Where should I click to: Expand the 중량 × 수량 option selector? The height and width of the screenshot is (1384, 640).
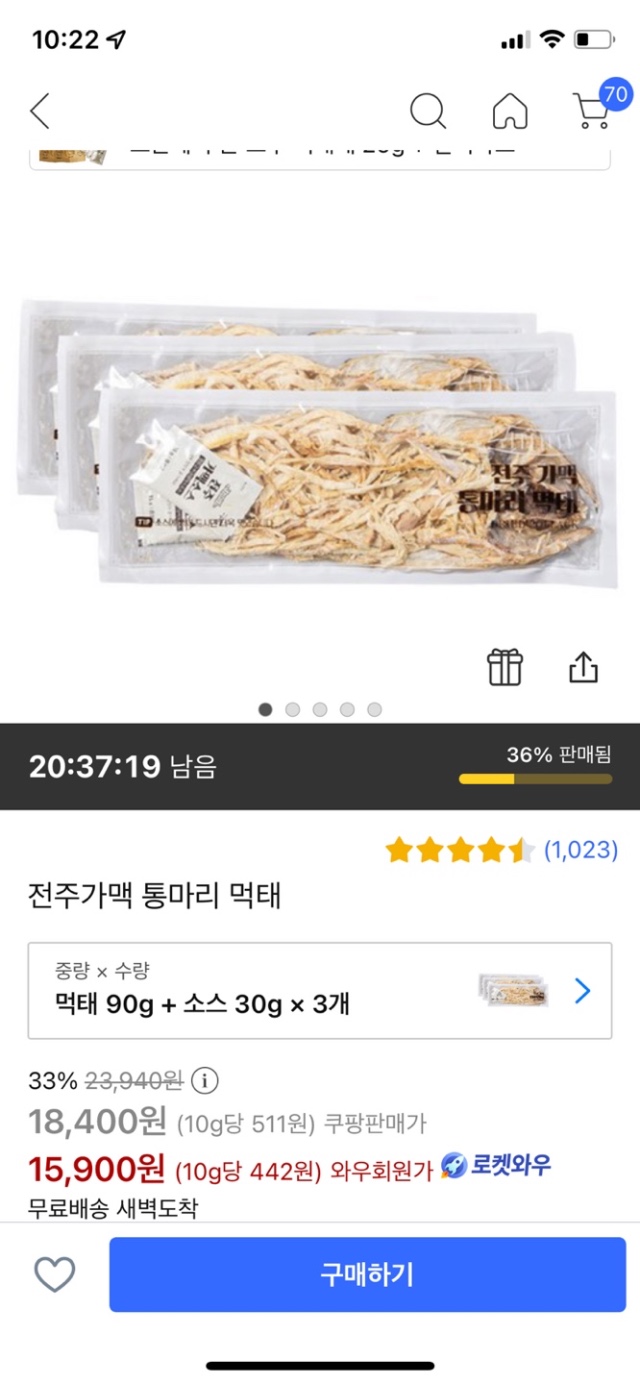[320, 990]
